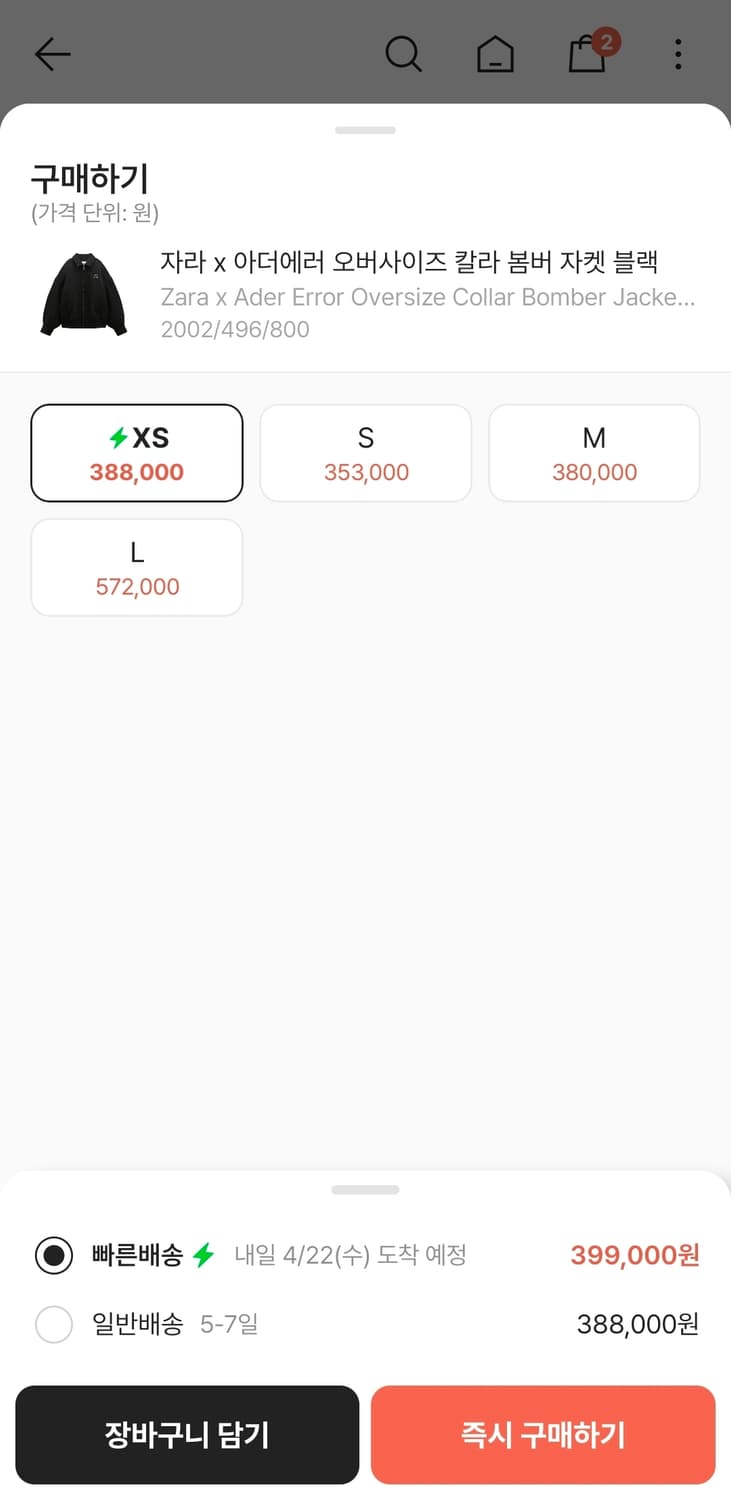731x1500 pixels.
Task: Open the three-dot overflow menu
Action: [x=678, y=55]
